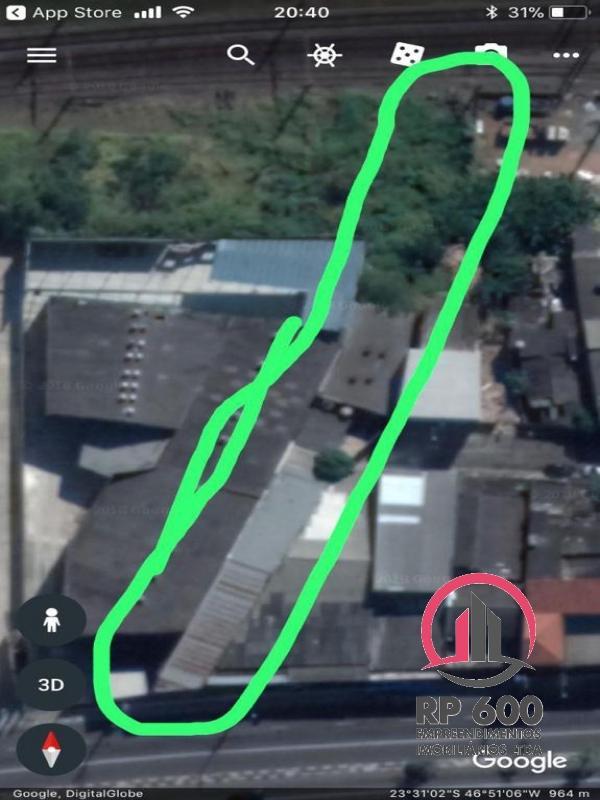Open the hamburger menu
This screenshot has height=800, width=600.
pos(41,55)
